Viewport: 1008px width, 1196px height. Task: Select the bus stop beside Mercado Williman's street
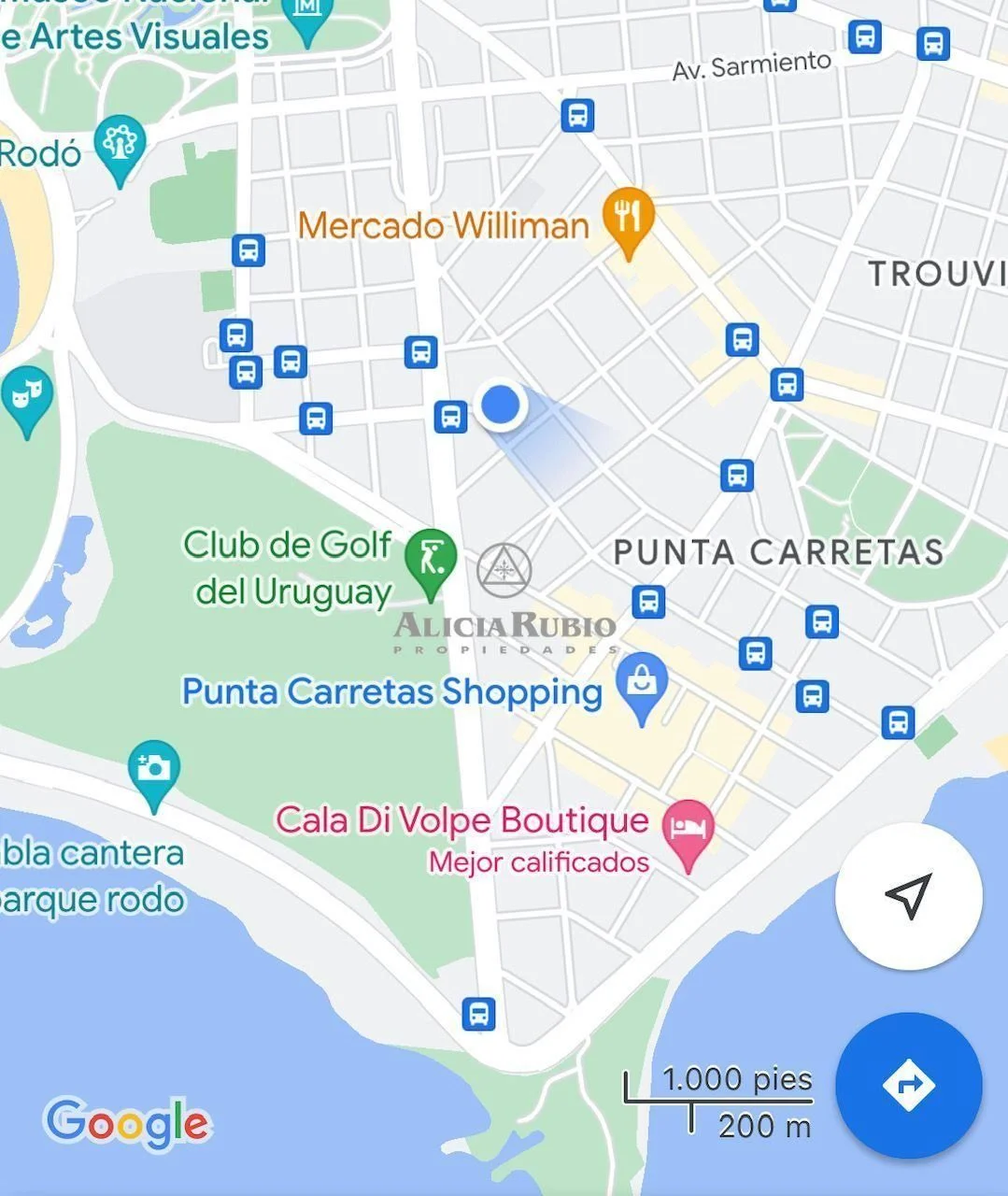coord(577,116)
